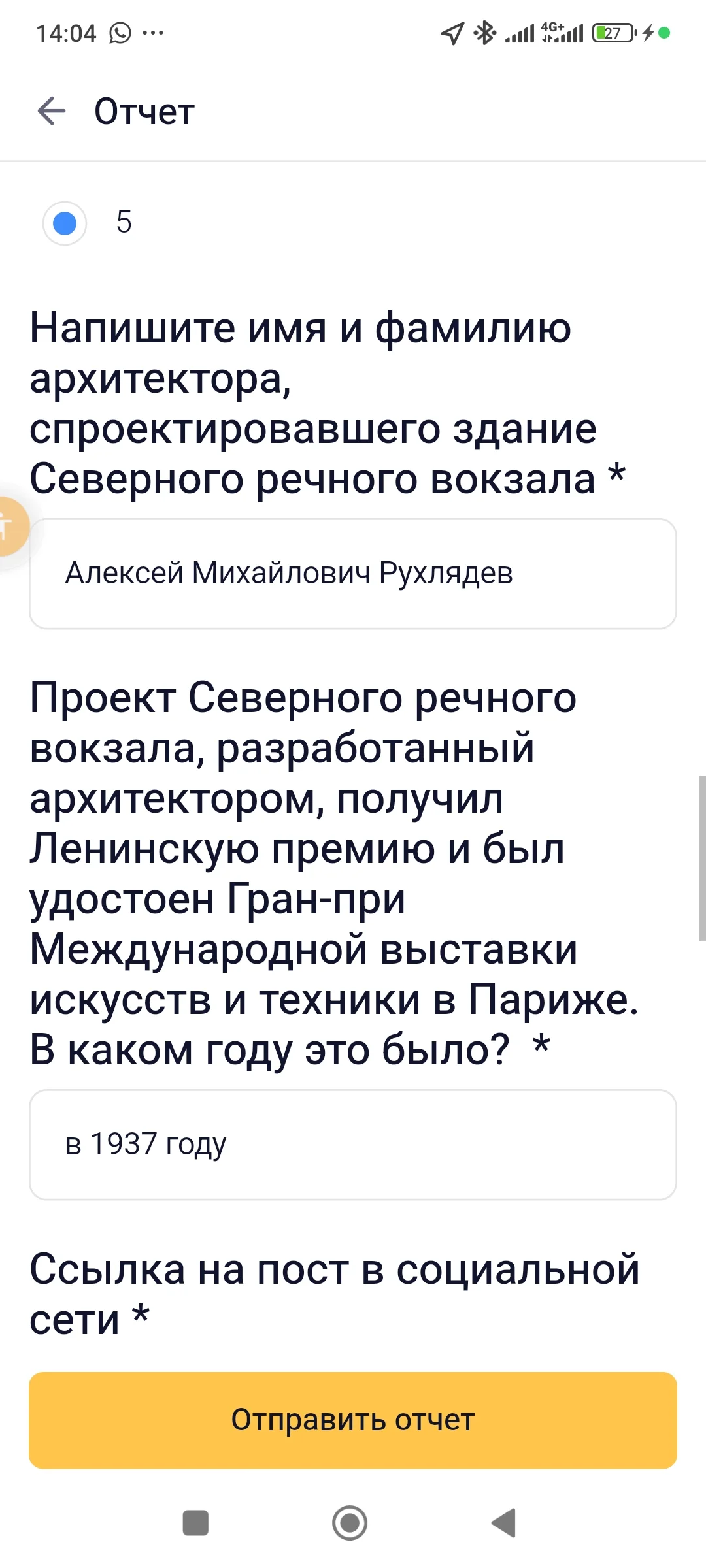Edit the architect name field
This screenshot has height=1568, width=706.
353,574
